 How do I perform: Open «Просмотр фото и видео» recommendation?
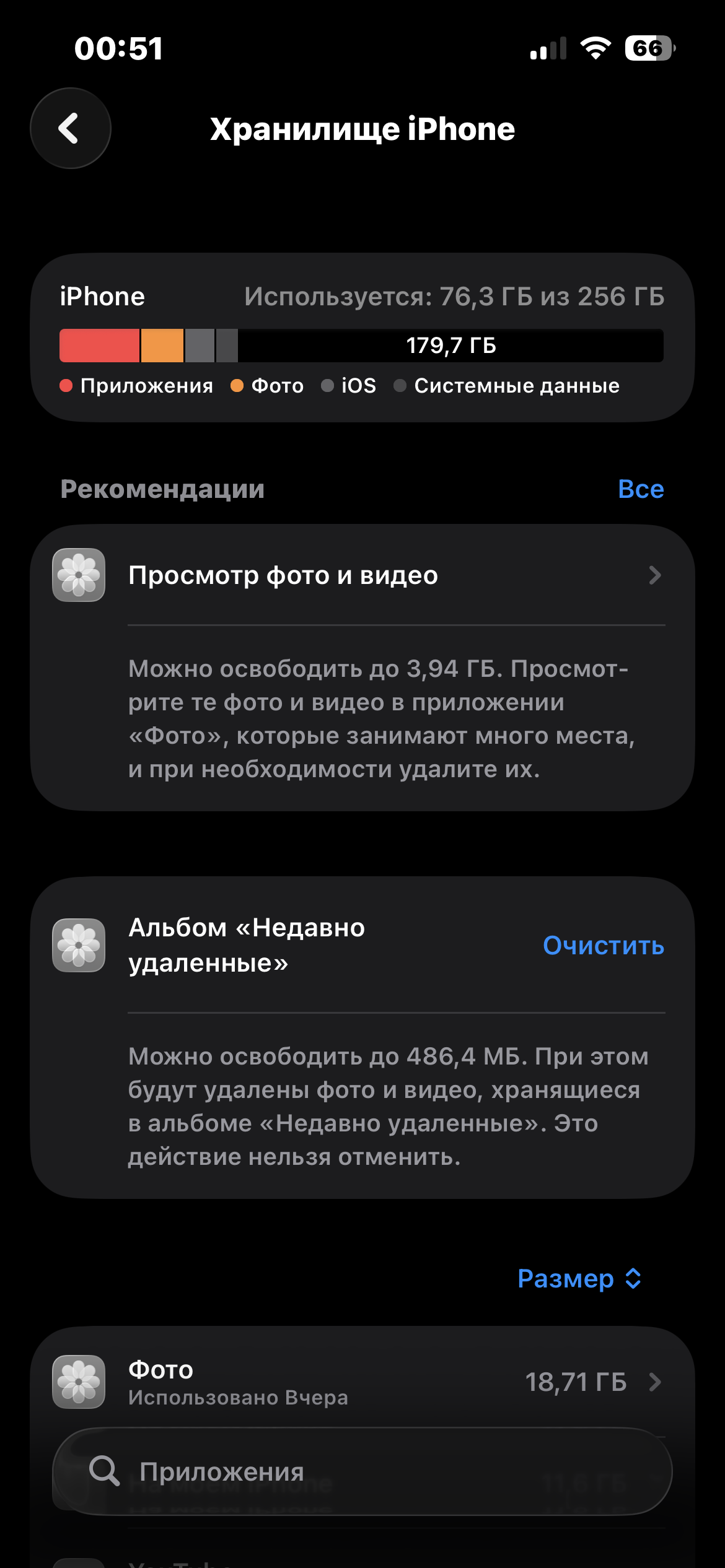point(362,576)
